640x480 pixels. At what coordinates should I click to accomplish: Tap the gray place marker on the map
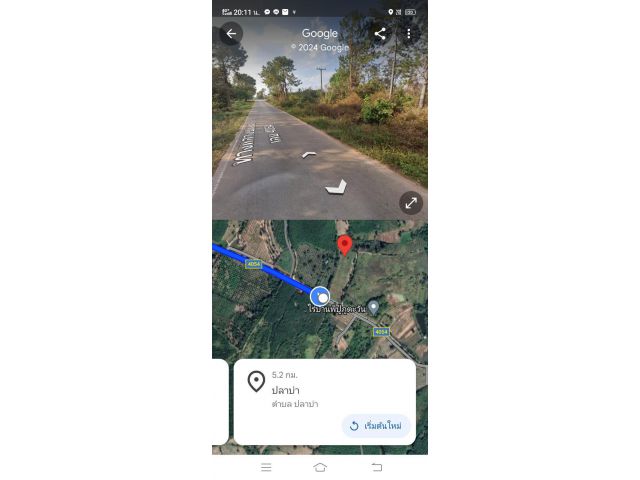(373, 305)
